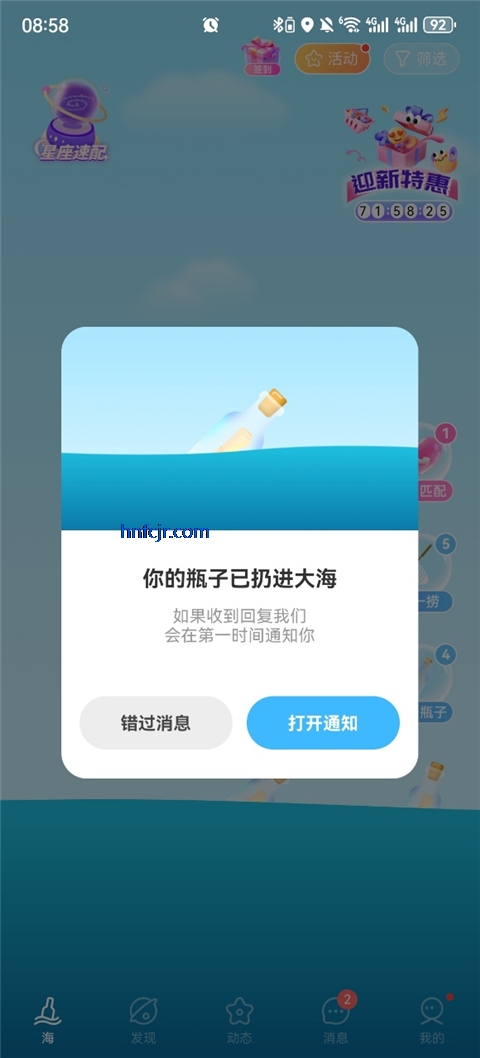Open the 迎新特惠 promotion
The height and width of the screenshot is (1058, 480).
coord(402,163)
